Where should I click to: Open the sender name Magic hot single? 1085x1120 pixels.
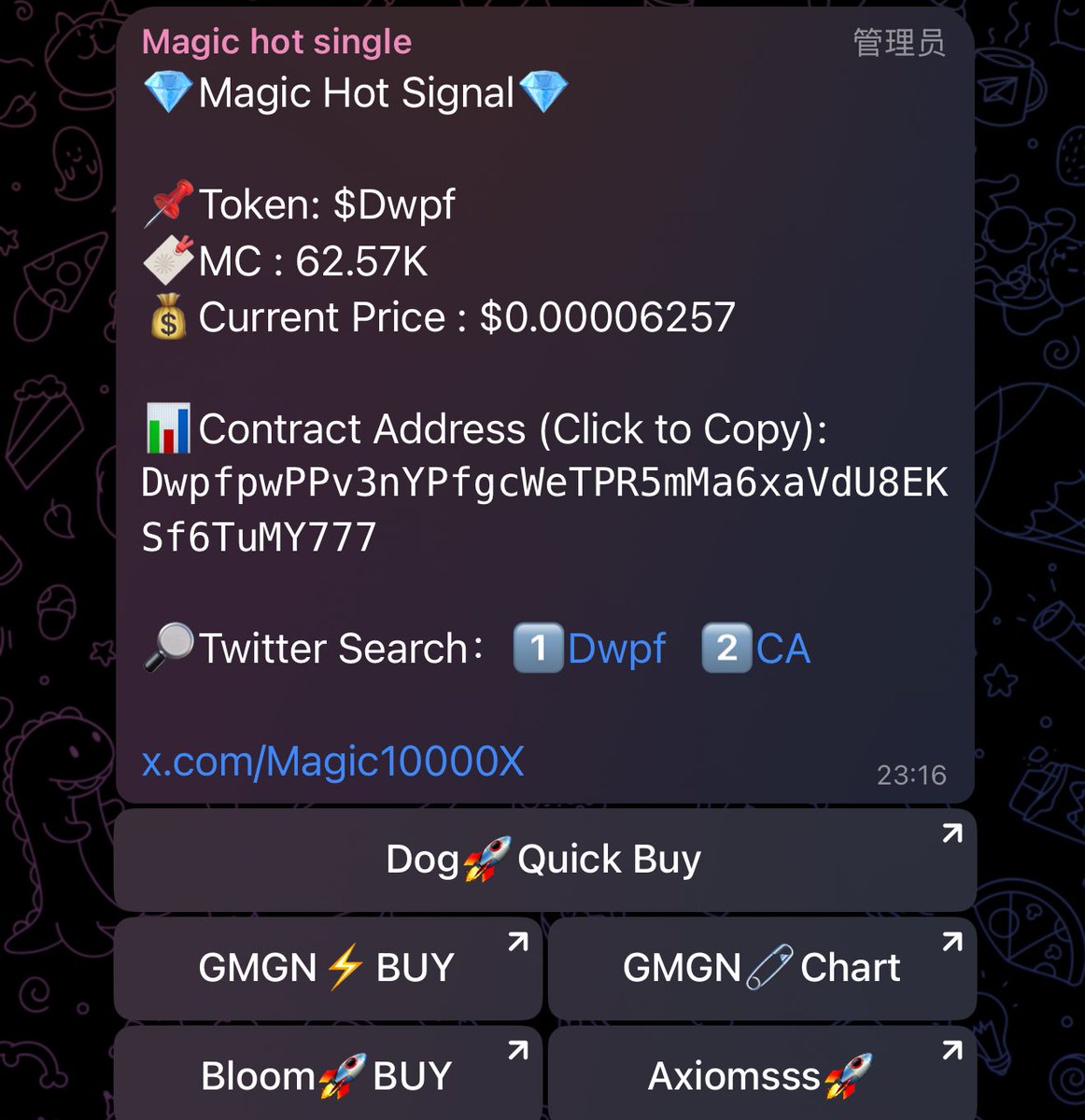point(276,42)
